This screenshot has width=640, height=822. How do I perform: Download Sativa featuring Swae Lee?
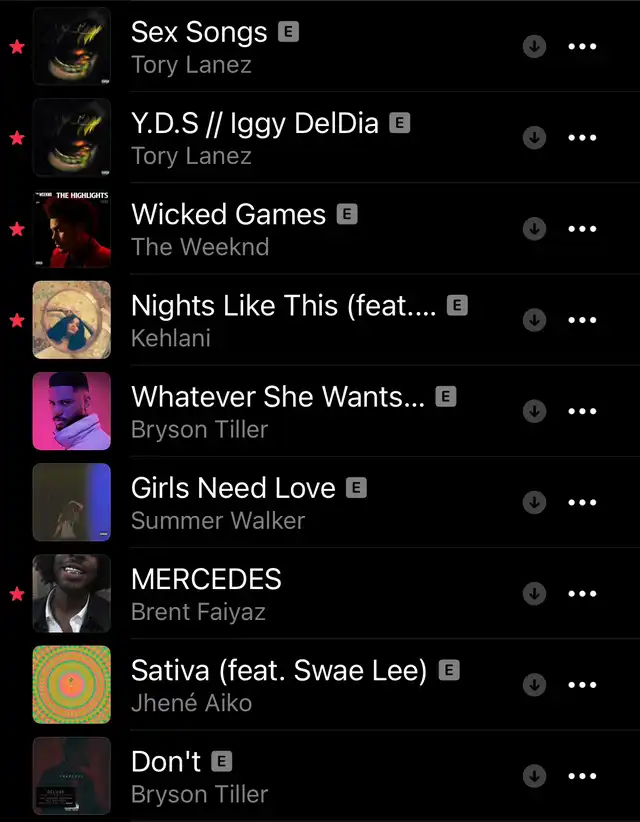pyautogui.click(x=535, y=685)
